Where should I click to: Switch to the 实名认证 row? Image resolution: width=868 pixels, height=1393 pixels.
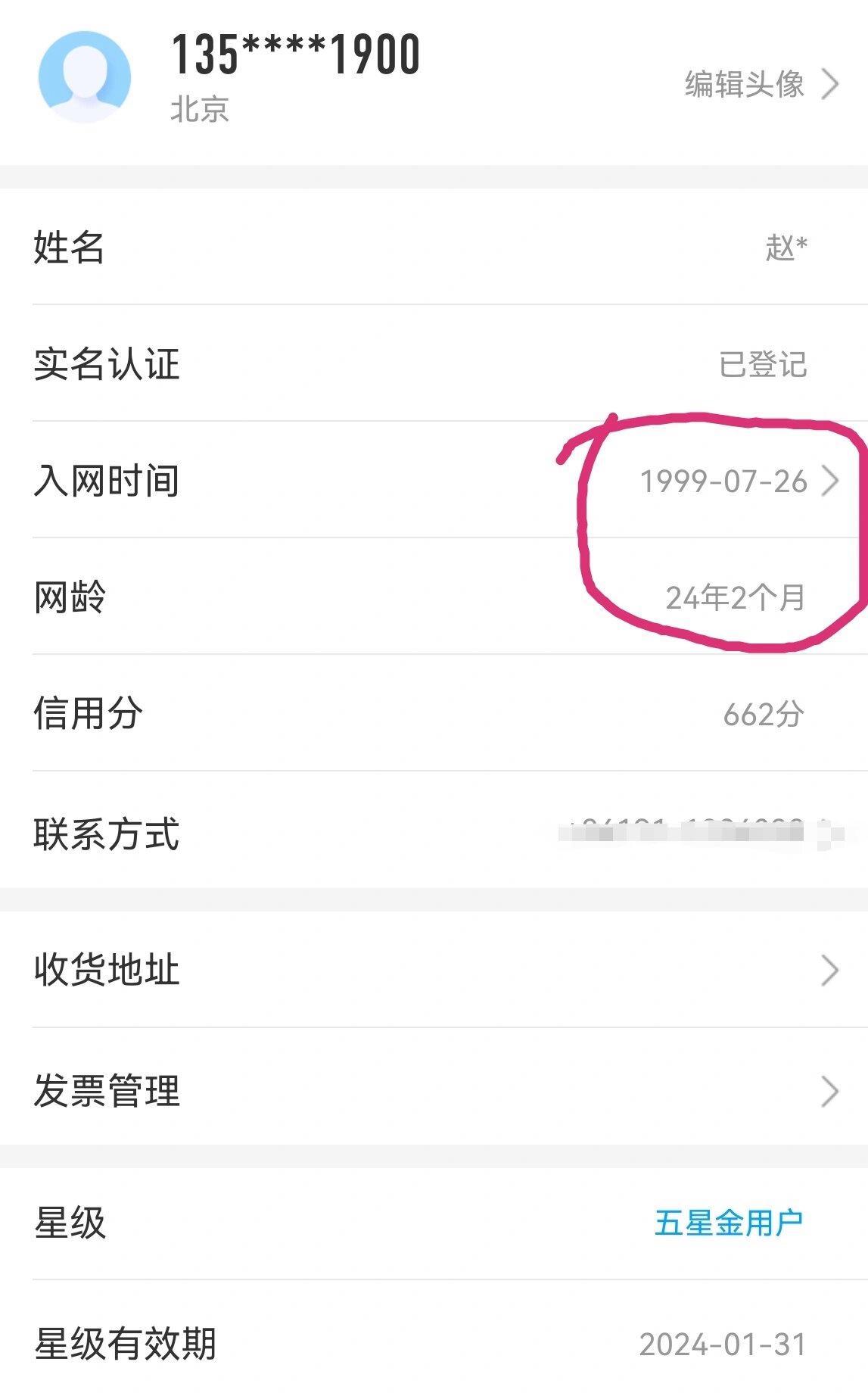click(434, 363)
